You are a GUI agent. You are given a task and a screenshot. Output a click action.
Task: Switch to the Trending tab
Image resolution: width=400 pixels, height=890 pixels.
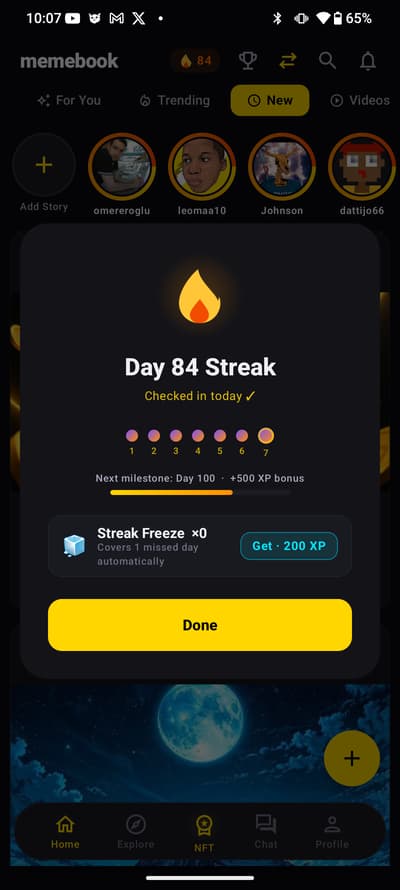(175, 100)
